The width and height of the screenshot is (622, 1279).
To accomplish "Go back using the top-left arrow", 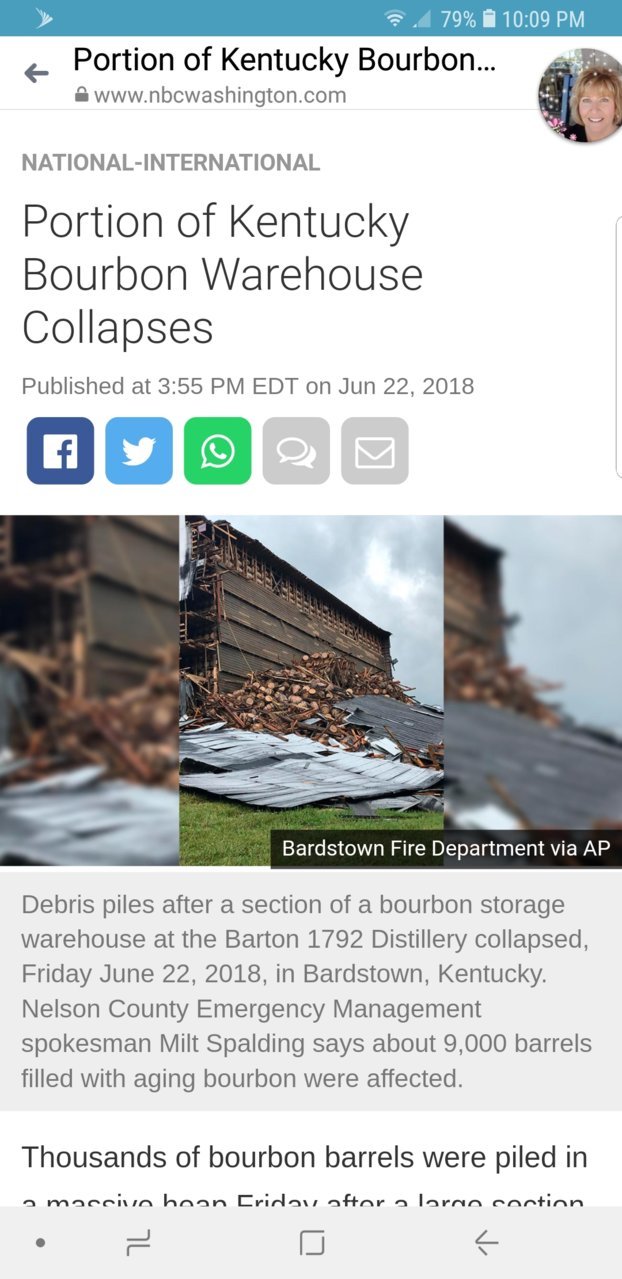I will coord(37,73).
